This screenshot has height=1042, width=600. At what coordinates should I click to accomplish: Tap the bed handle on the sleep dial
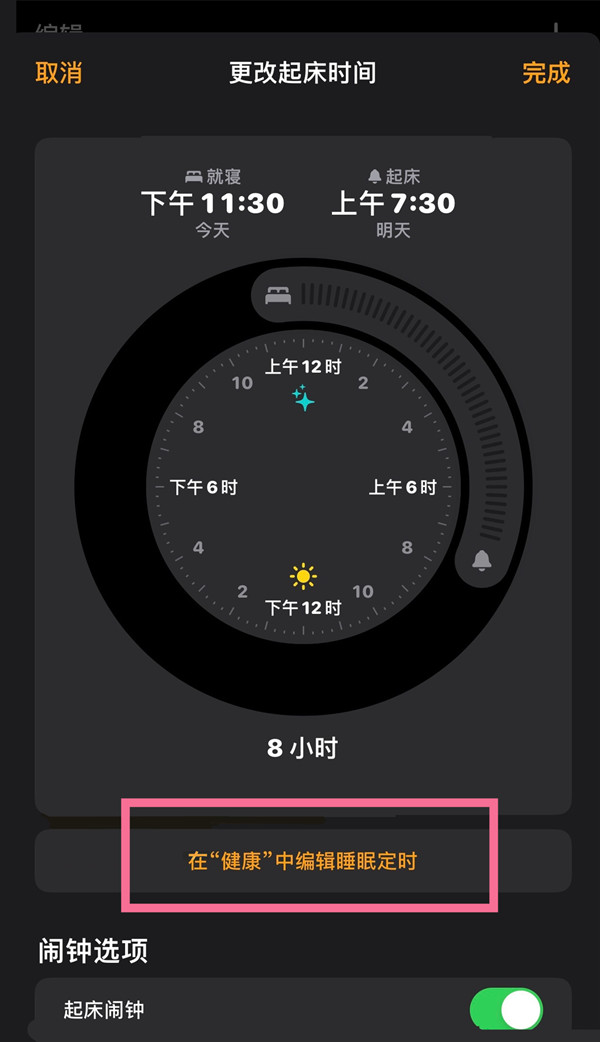[278, 294]
